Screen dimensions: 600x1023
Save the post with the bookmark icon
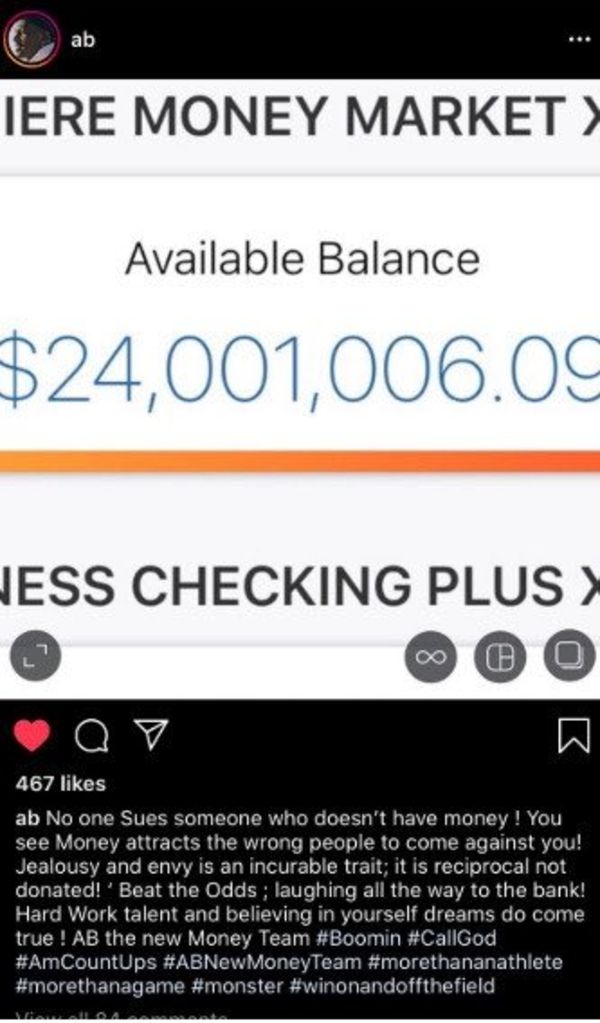click(x=575, y=737)
